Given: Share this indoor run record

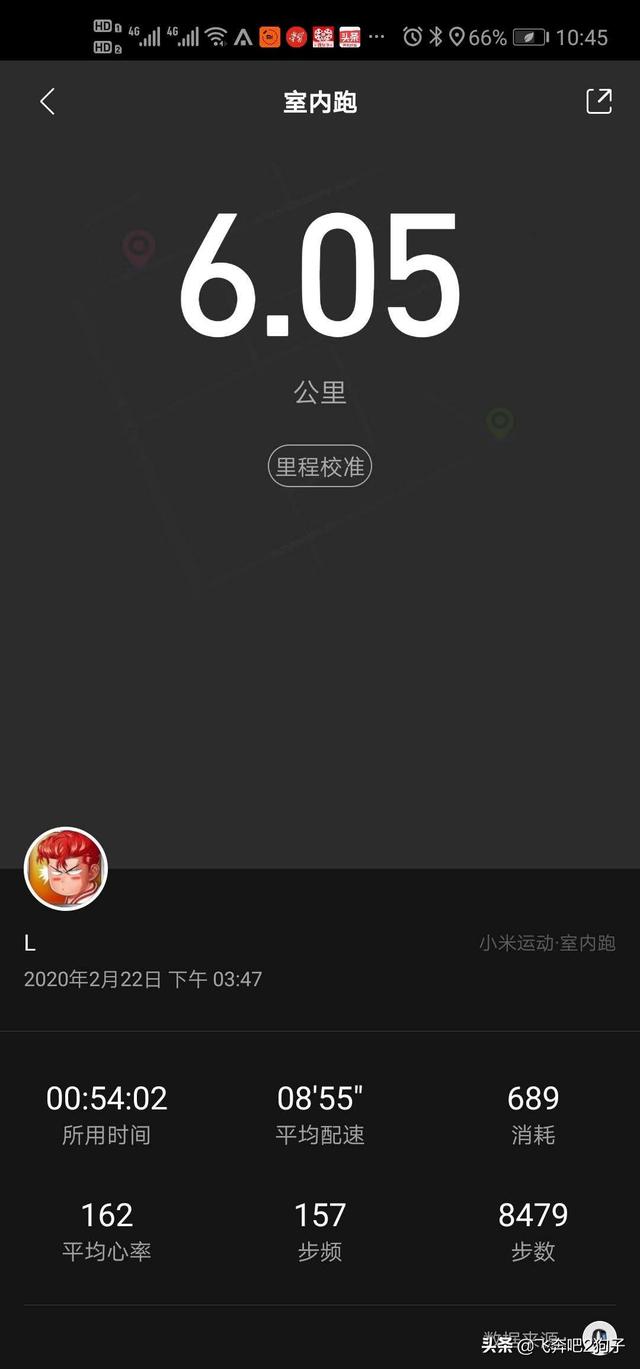Looking at the screenshot, I should pos(598,101).
